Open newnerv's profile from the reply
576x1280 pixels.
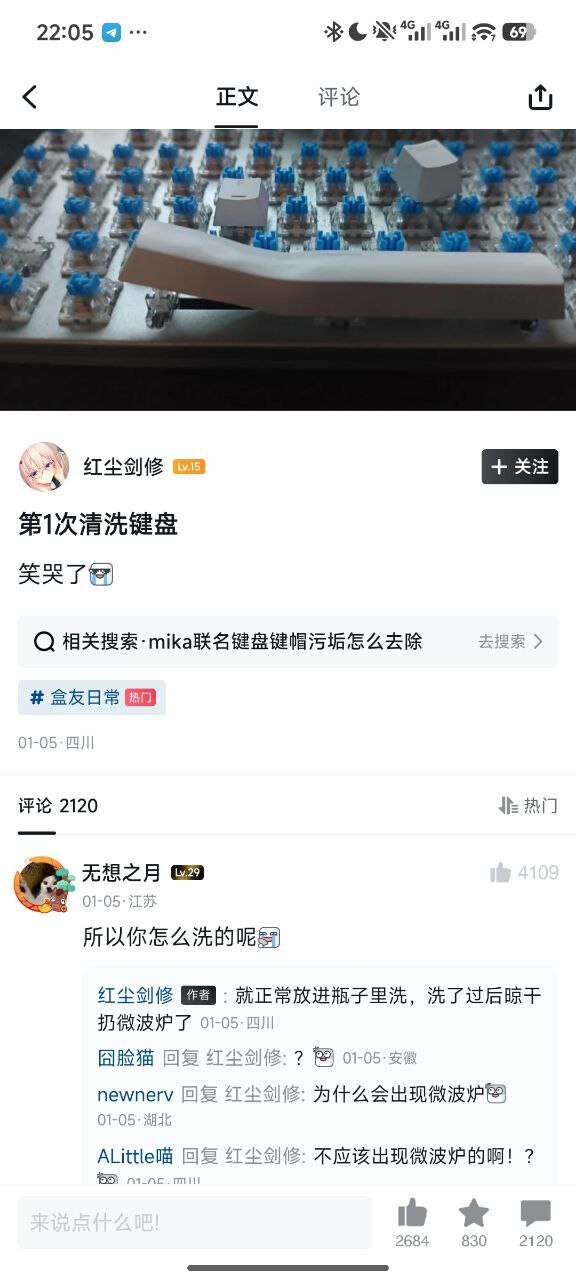(x=135, y=1094)
